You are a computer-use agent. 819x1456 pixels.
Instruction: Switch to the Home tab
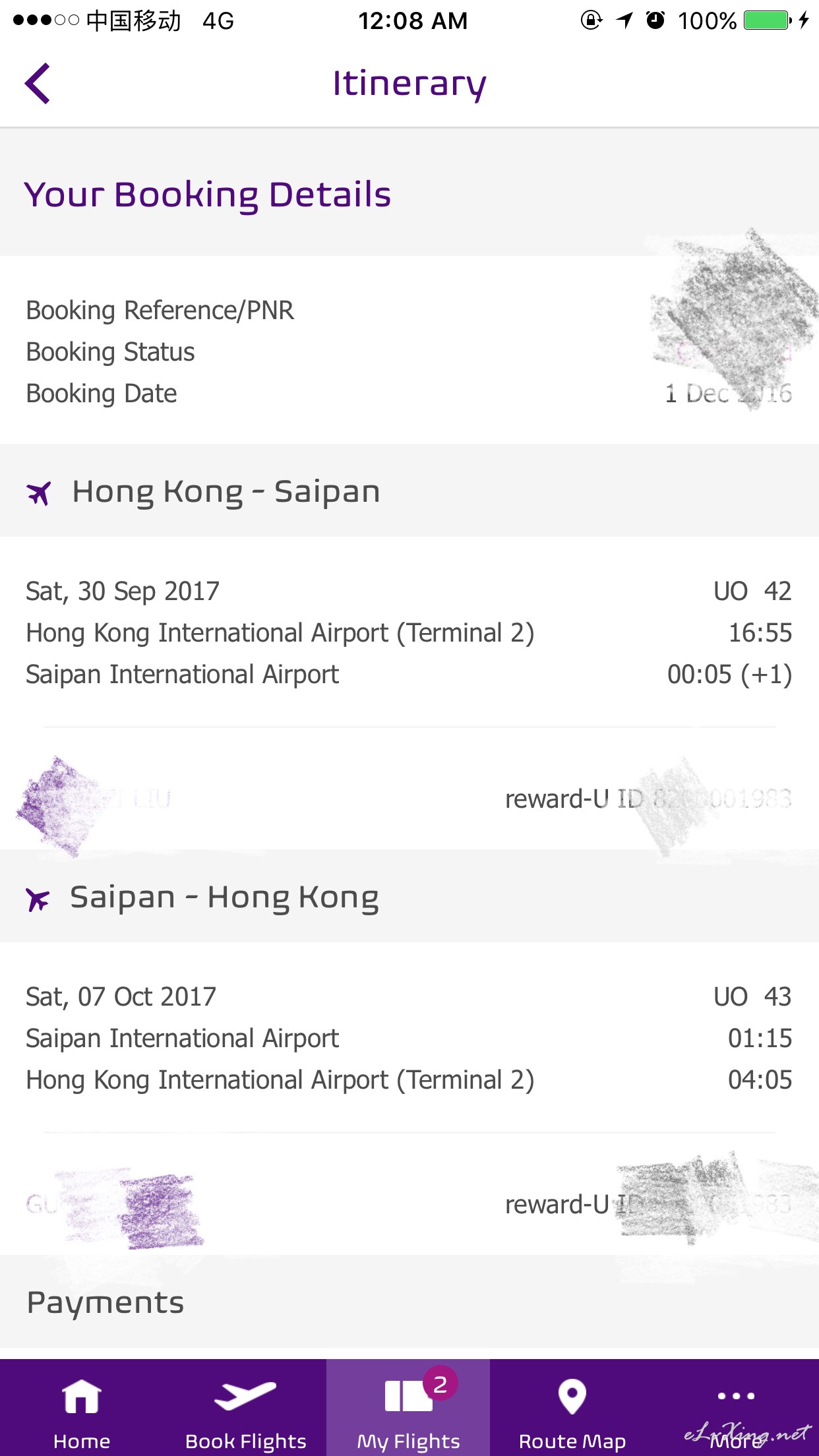click(x=82, y=1408)
